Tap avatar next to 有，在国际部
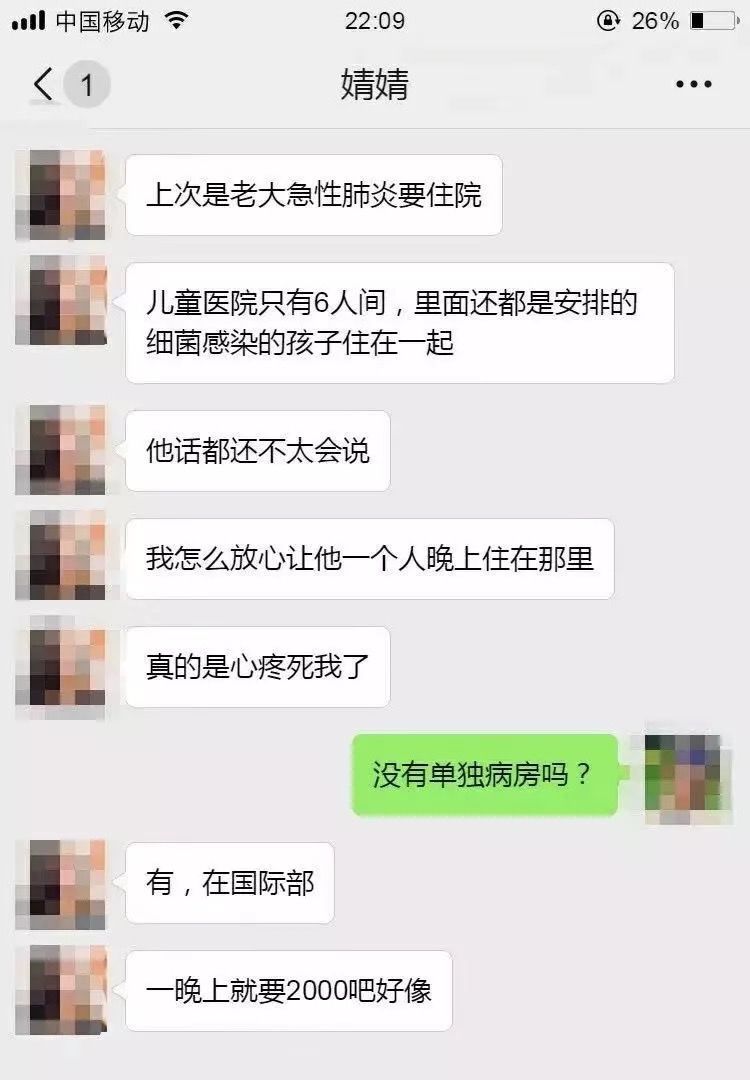The height and width of the screenshot is (1080, 750). pyautogui.click(x=60, y=884)
